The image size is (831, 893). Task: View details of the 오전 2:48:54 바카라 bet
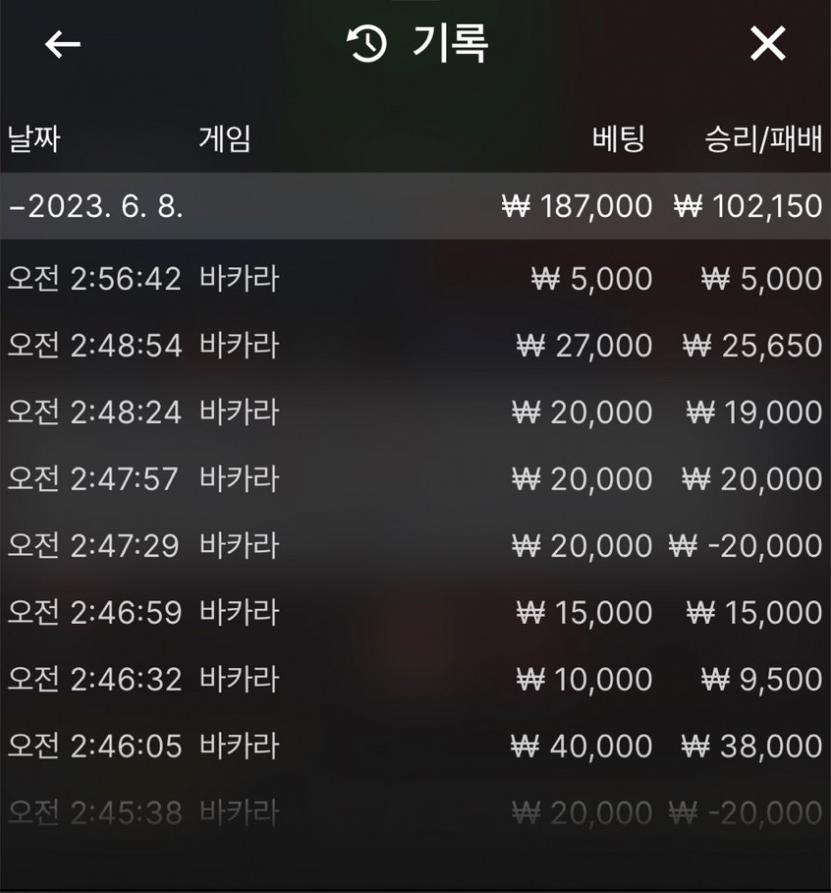415,346
